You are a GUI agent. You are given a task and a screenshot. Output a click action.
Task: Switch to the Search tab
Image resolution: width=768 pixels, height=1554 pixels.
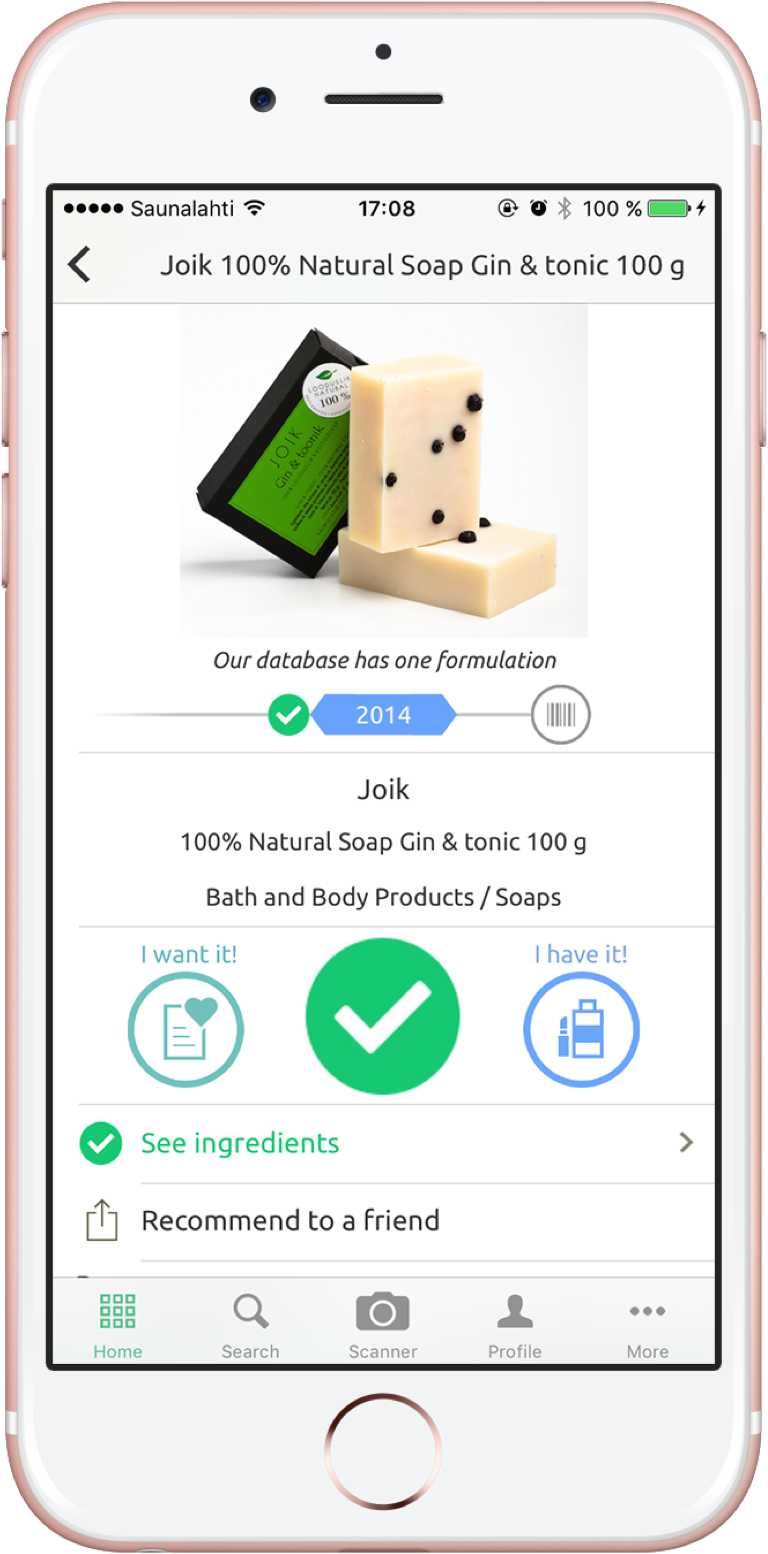tap(250, 1325)
